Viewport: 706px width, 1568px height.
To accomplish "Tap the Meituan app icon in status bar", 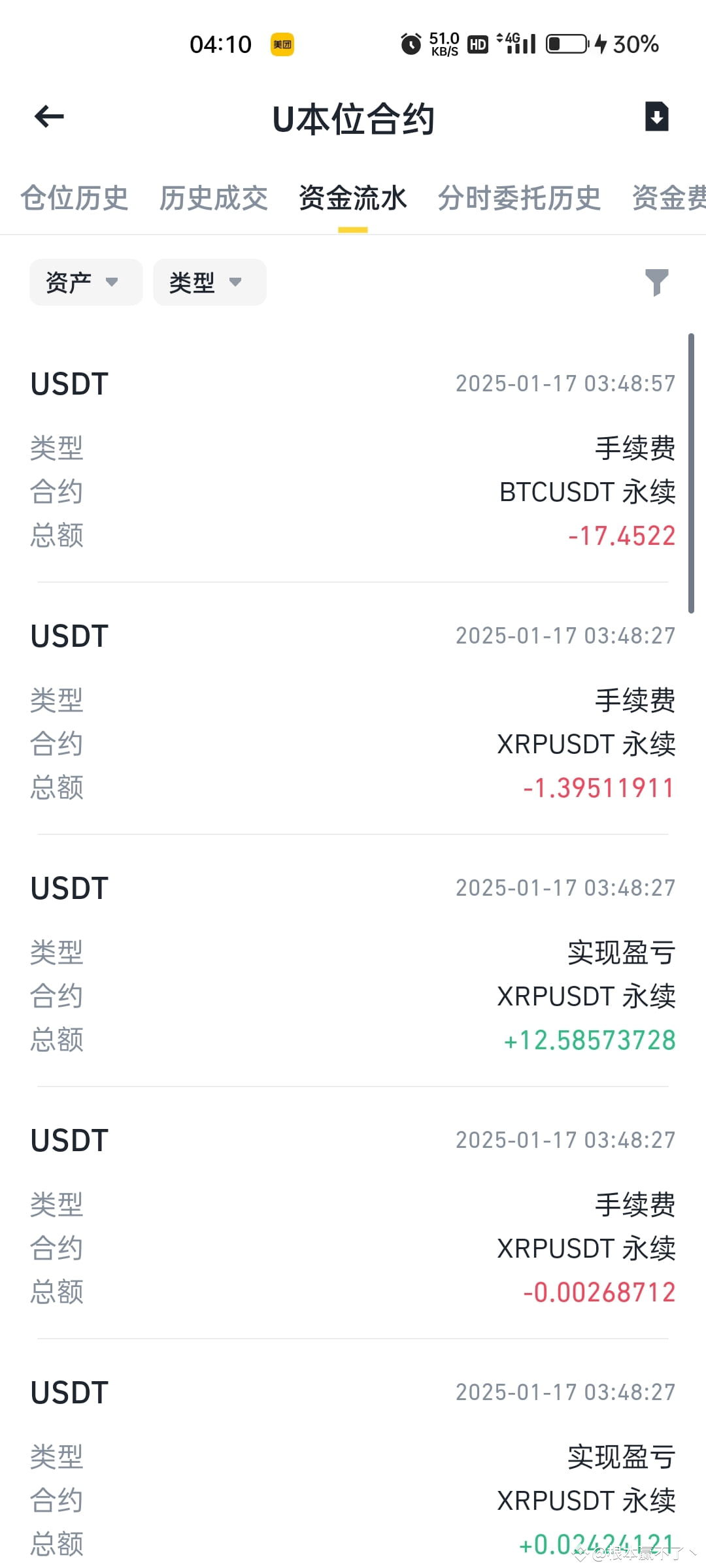I will point(281,43).
